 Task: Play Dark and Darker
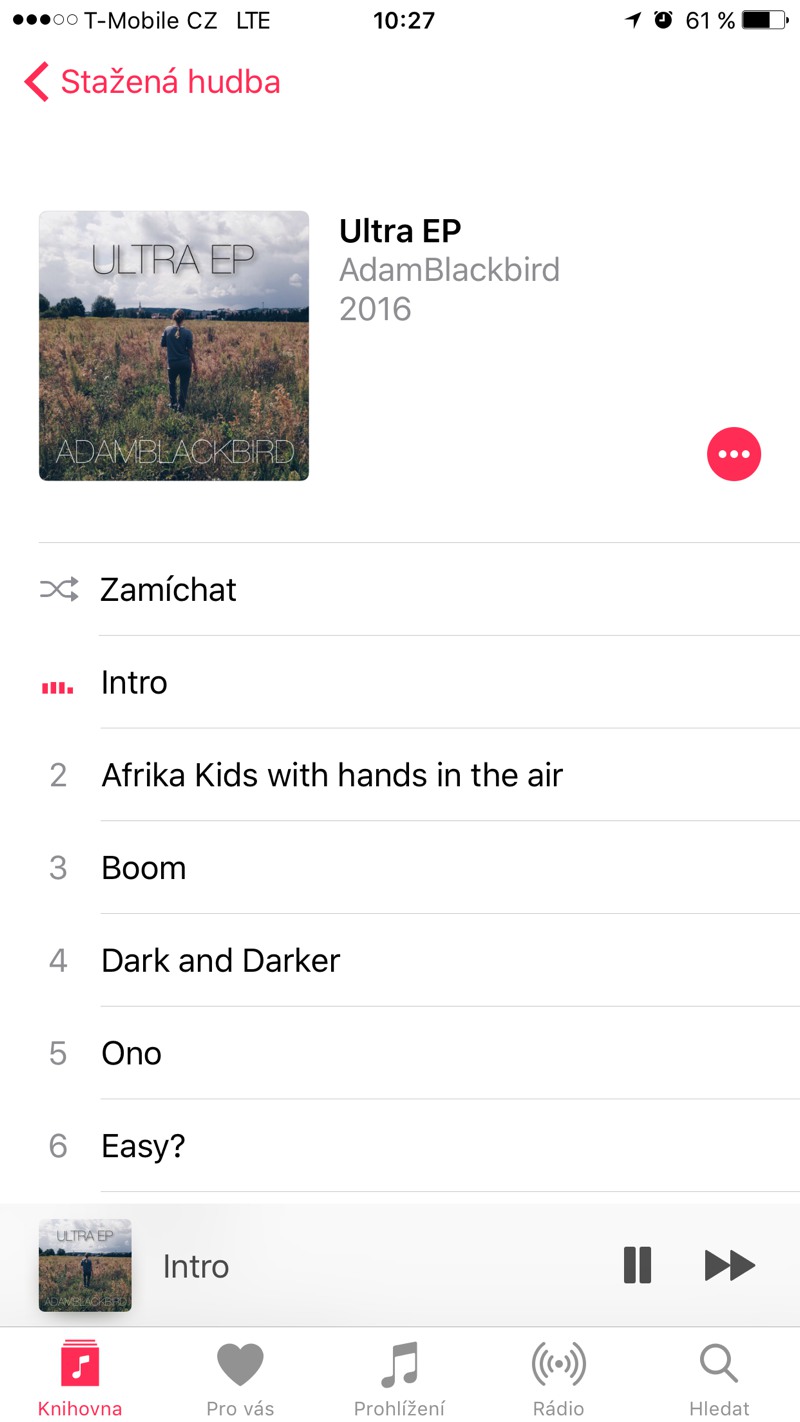[220, 961]
